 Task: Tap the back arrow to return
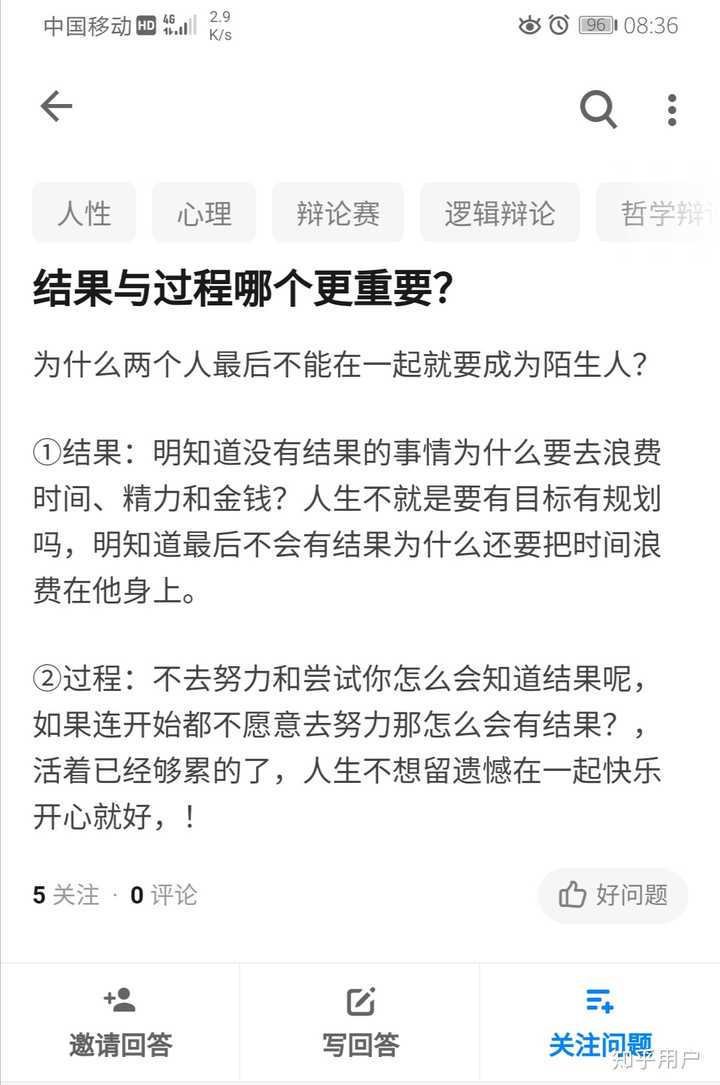click(56, 107)
